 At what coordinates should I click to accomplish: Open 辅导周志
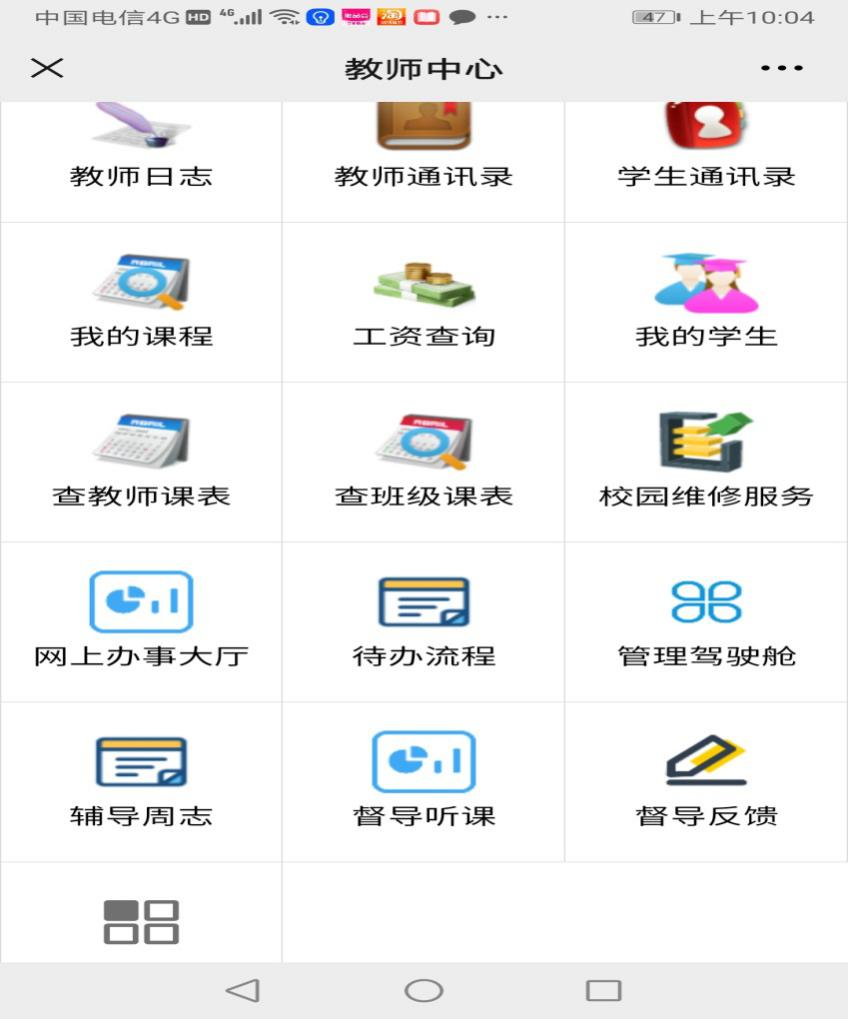coord(141,782)
